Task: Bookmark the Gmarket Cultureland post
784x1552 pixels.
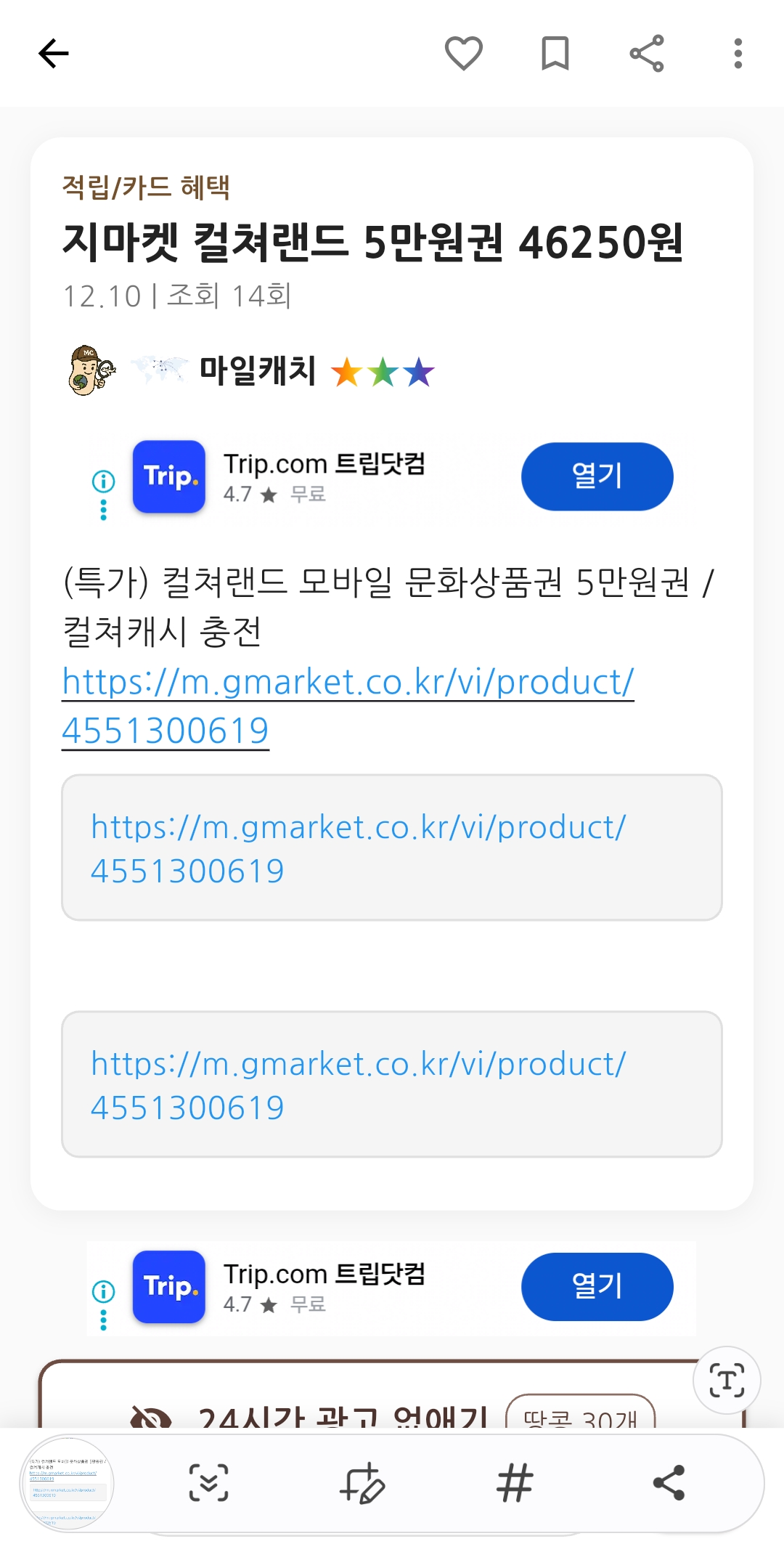Action: [555, 53]
